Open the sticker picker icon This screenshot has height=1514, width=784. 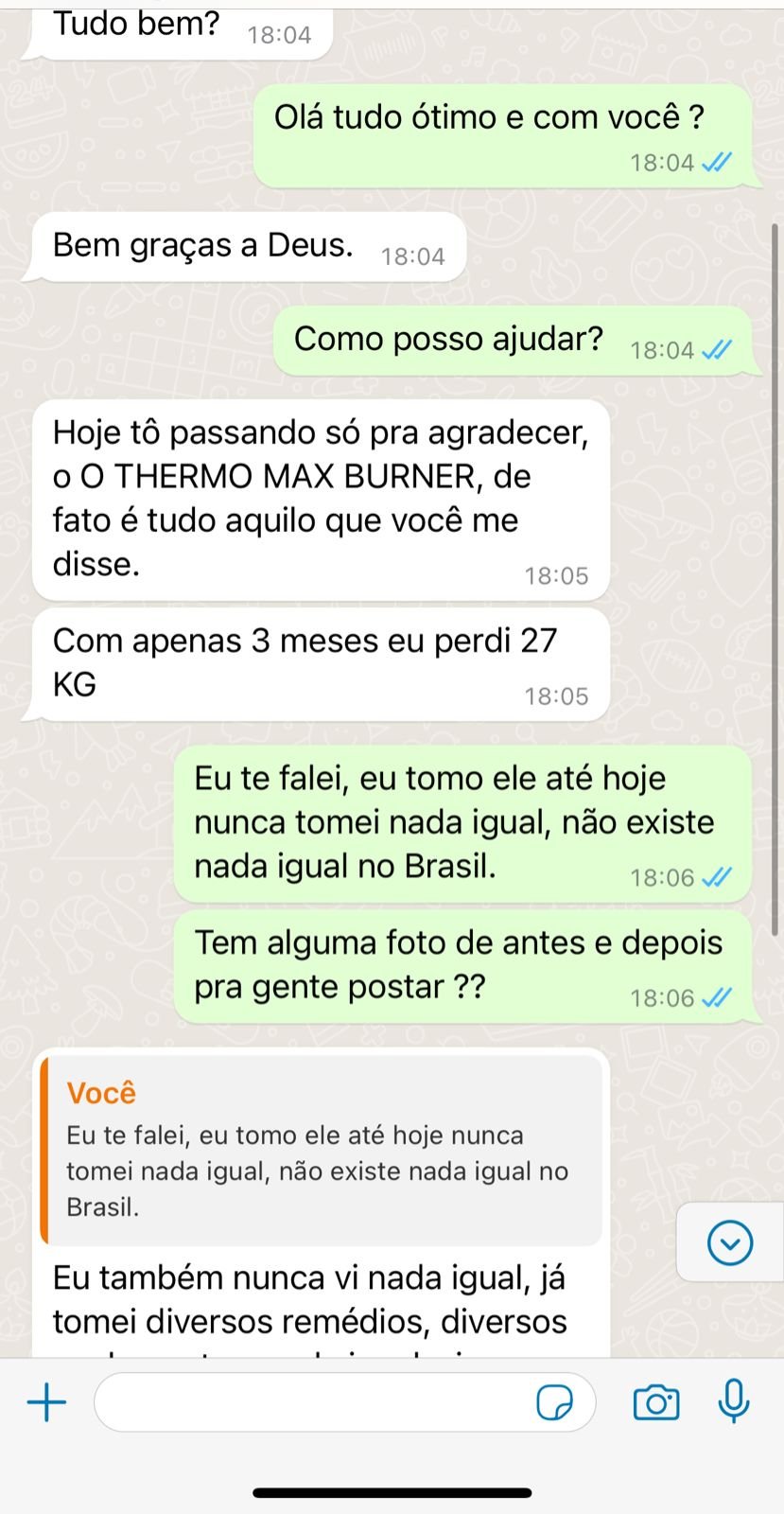[x=554, y=1401]
